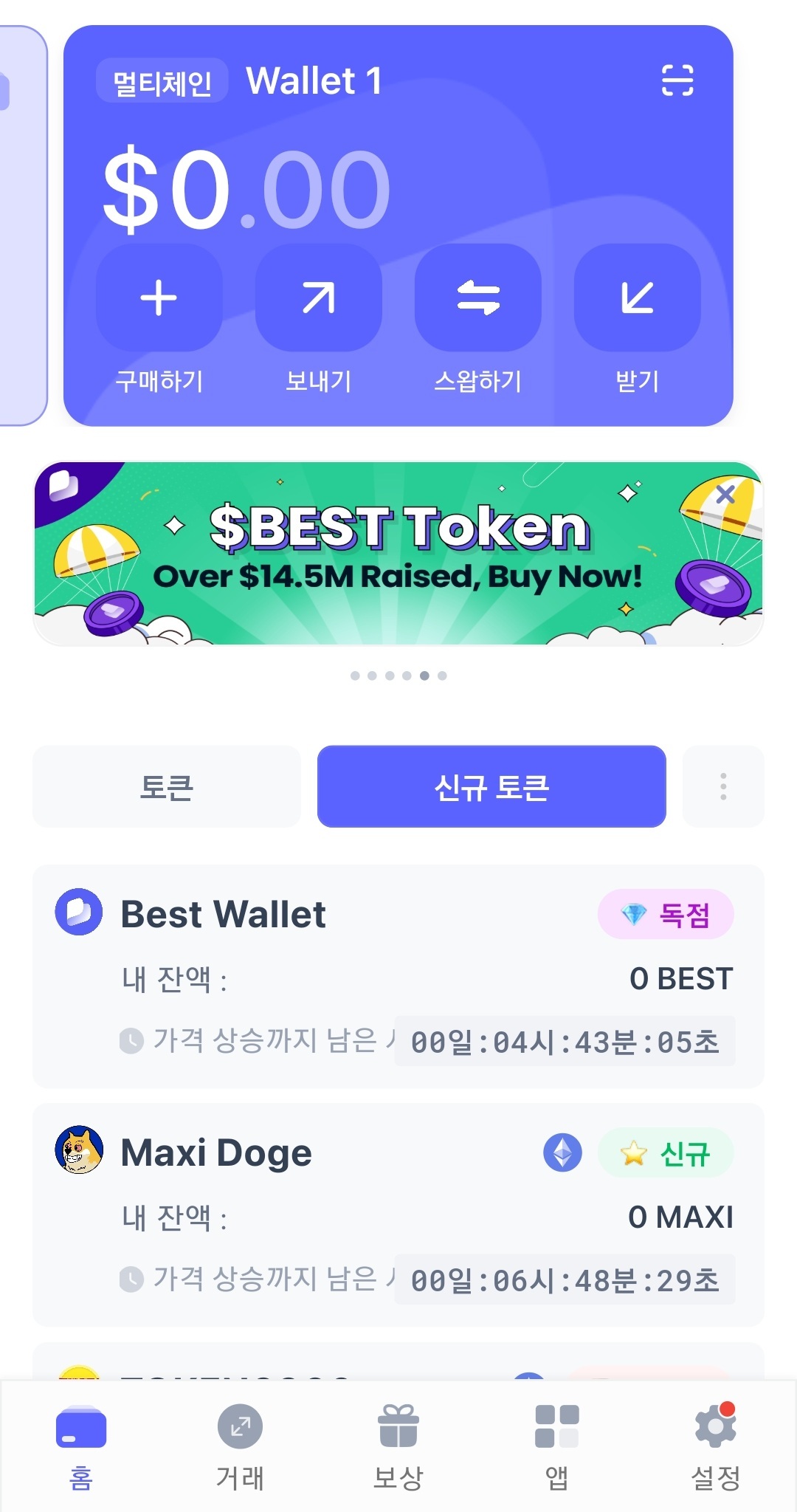This screenshot has width=797, height=1512.
Task: Switch to the 신규 토큰 tab
Action: coord(491,786)
